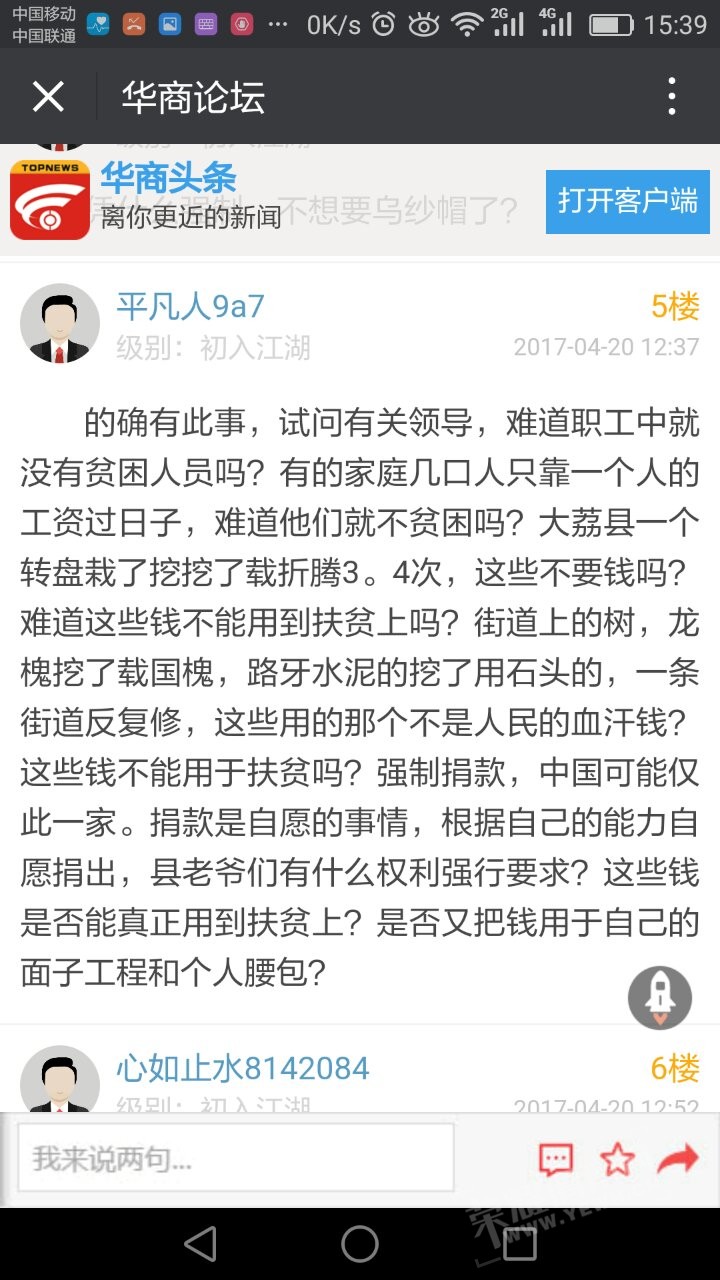Image resolution: width=720 pixels, height=1280 pixels.
Task: Open username 平凡人9a7
Action: (191, 306)
